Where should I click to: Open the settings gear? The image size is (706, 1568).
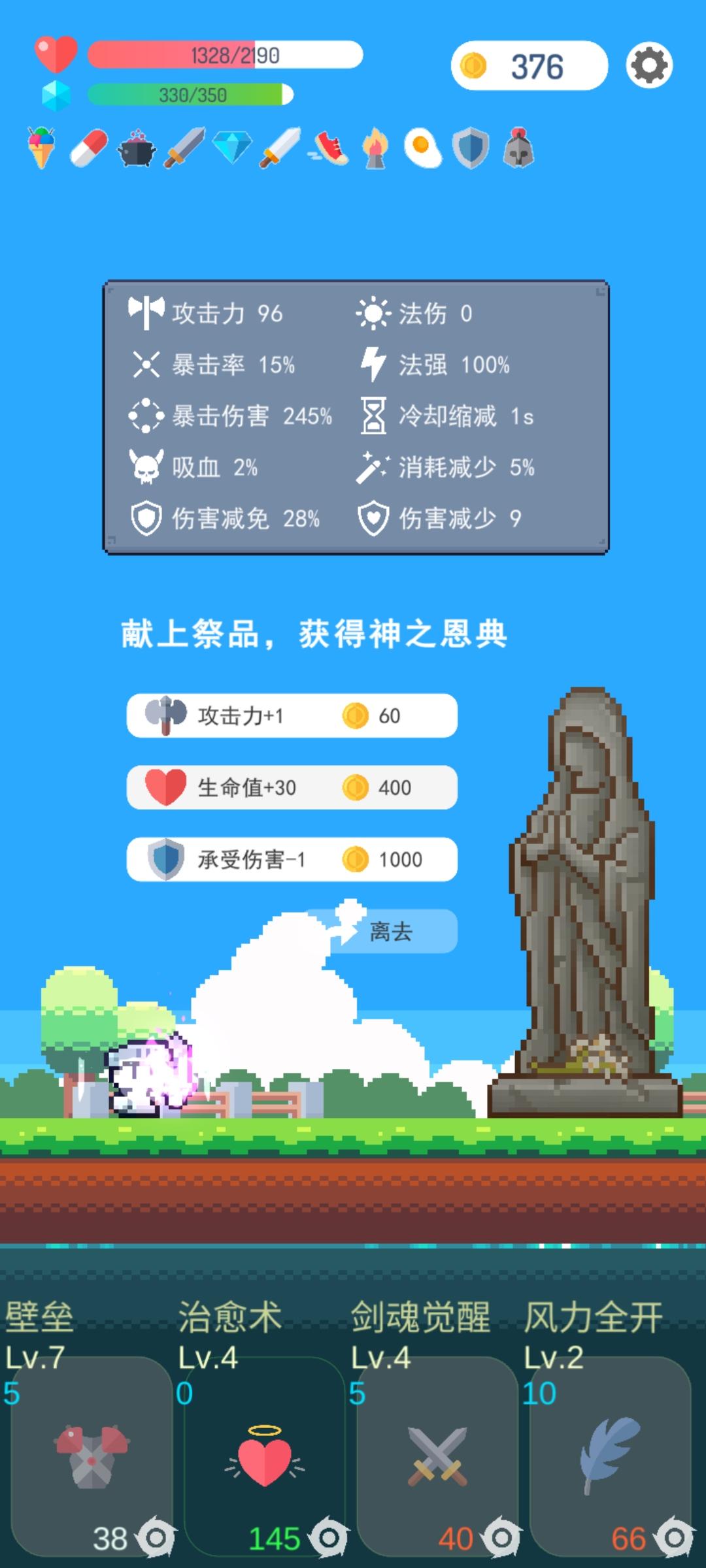pos(649,63)
